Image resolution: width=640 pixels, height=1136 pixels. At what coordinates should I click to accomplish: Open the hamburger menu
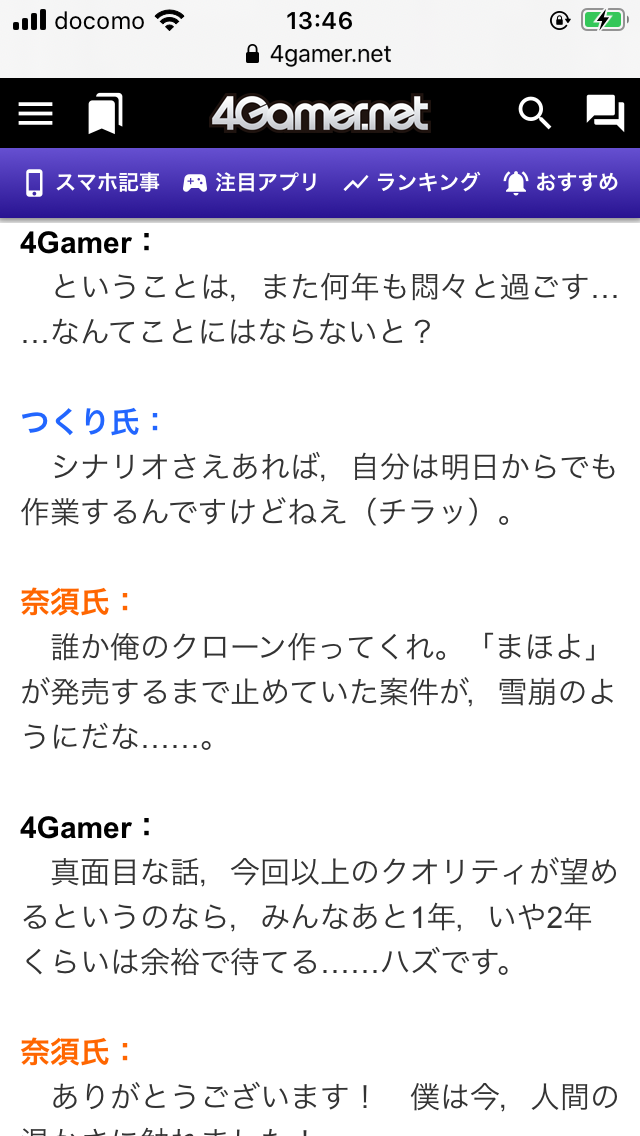[x=36, y=114]
